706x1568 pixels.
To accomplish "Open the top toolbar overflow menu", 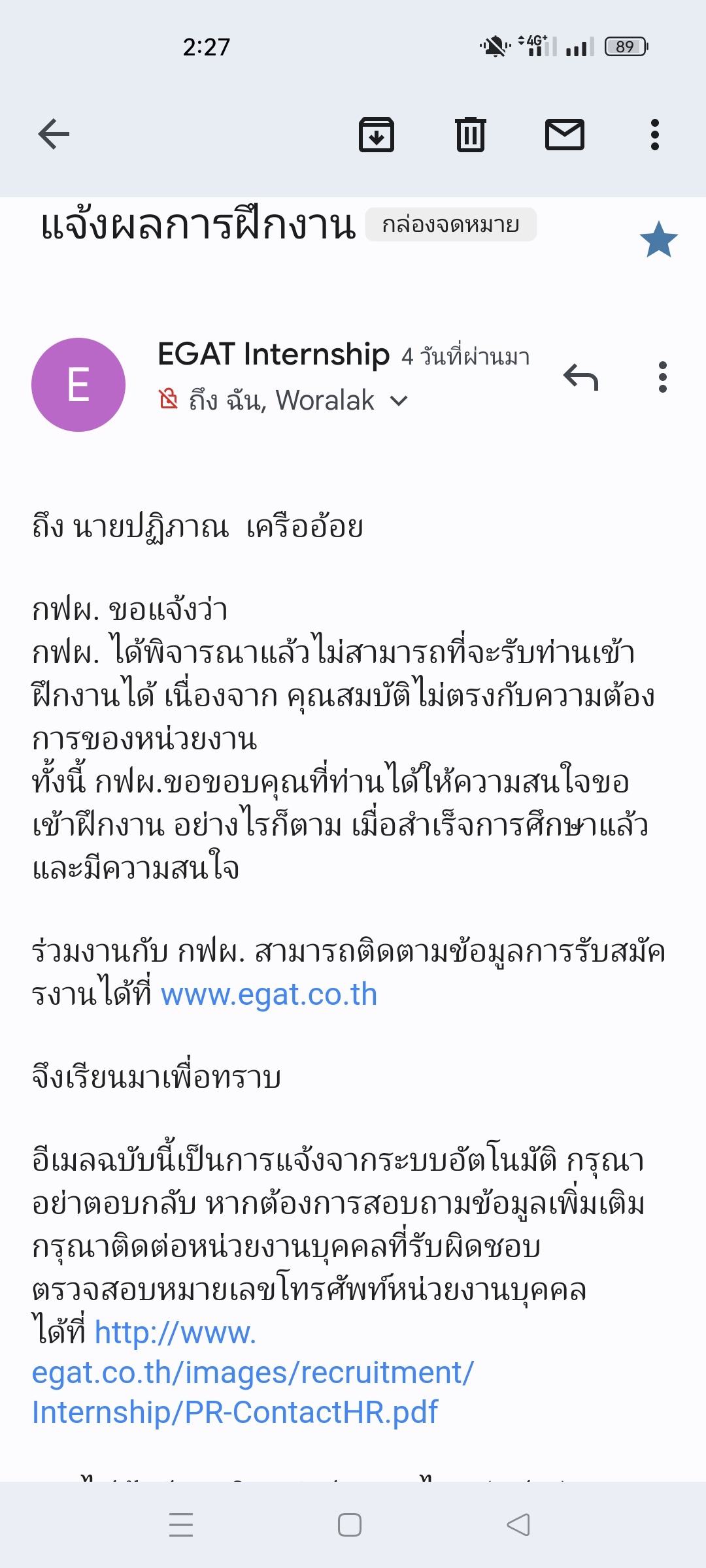I will pyautogui.click(x=655, y=135).
